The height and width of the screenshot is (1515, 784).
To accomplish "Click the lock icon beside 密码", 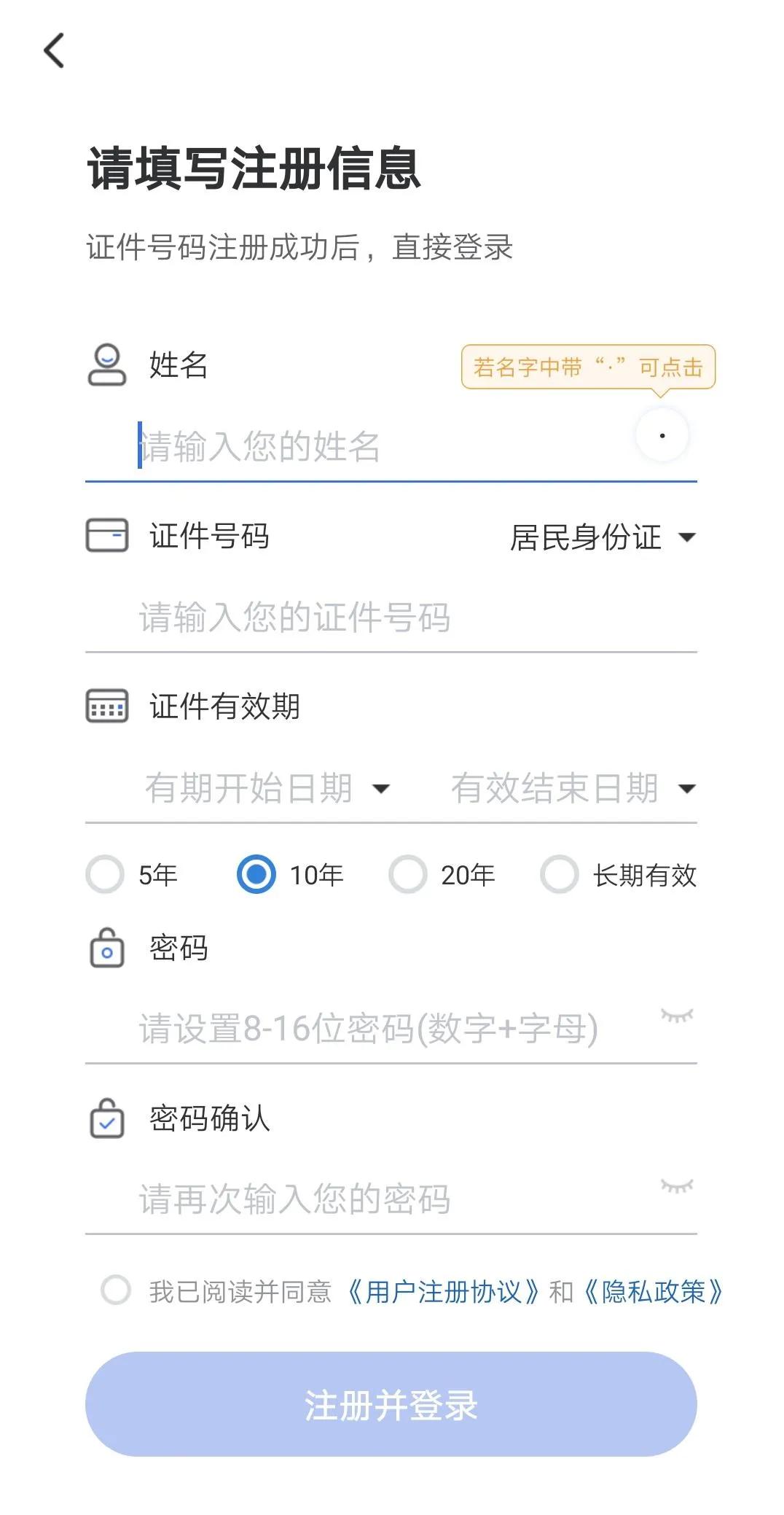I will tap(106, 948).
